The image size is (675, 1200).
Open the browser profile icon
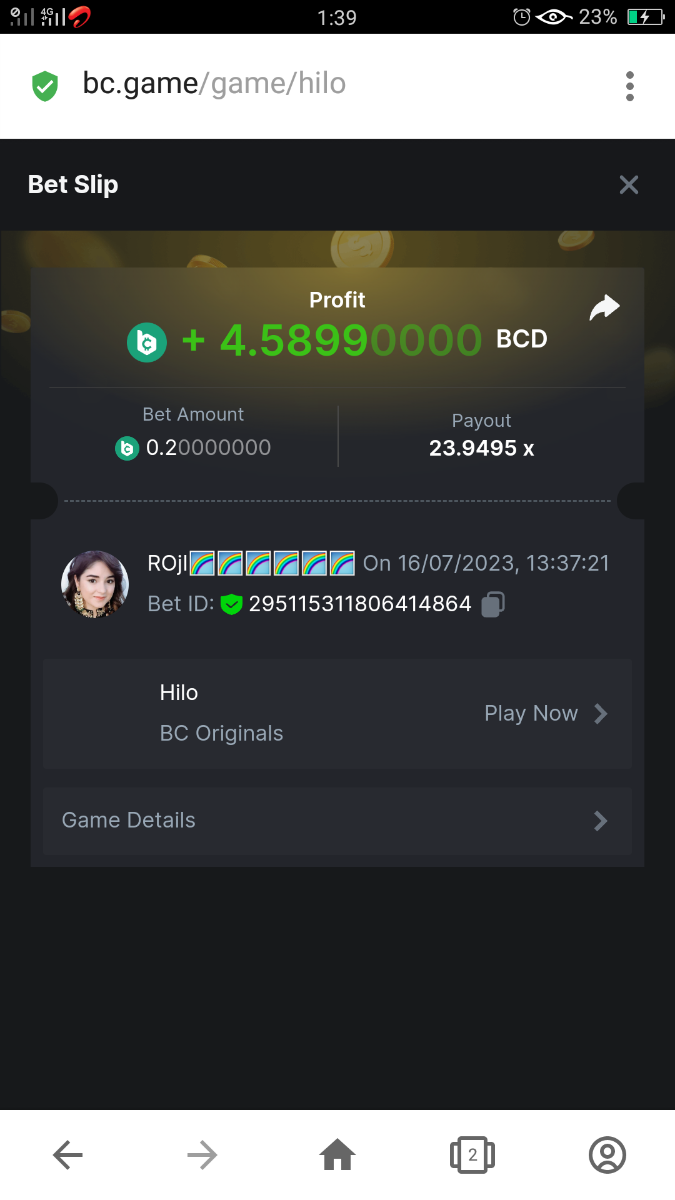click(607, 1156)
